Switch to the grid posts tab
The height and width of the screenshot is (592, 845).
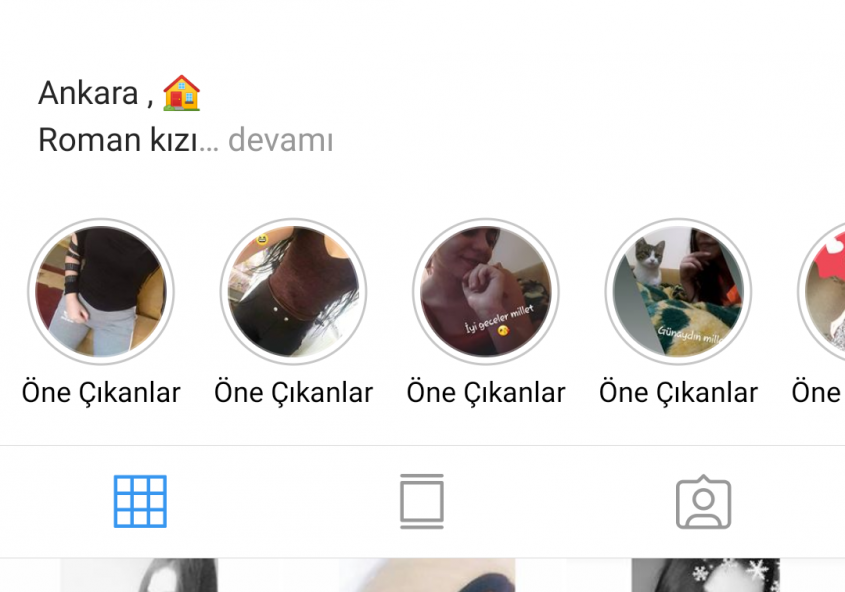(140, 501)
